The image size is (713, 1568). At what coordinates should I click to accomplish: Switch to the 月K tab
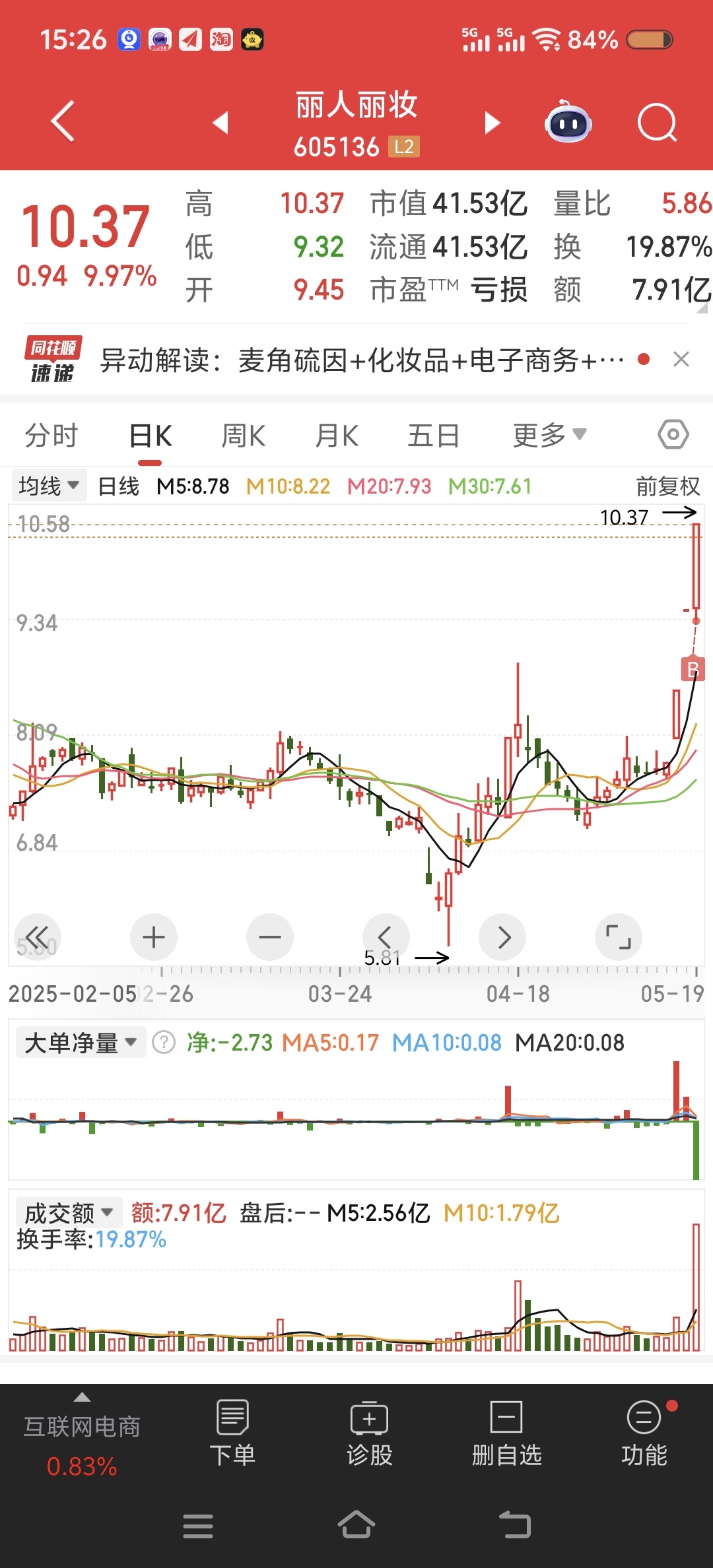[x=337, y=436]
